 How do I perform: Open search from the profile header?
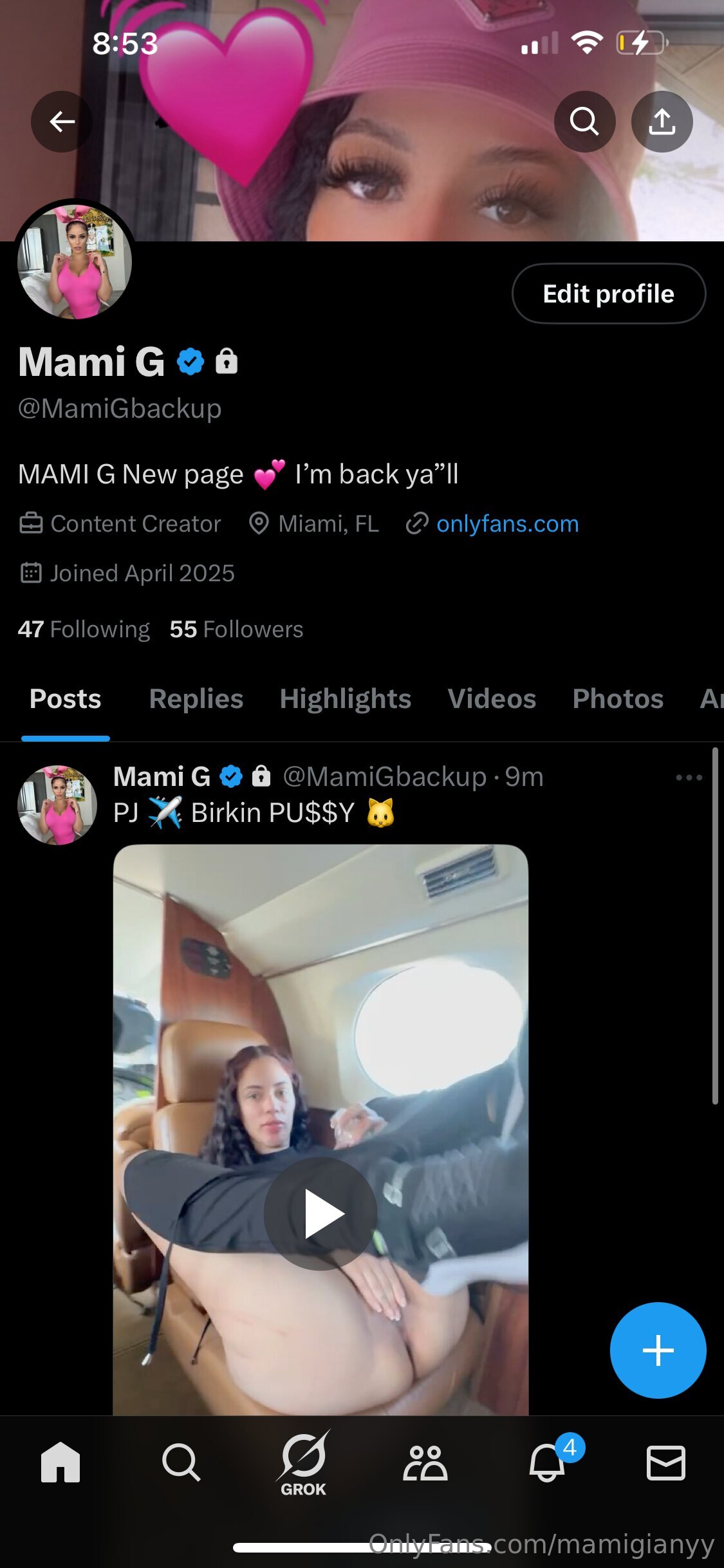click(x=584, y=122)
